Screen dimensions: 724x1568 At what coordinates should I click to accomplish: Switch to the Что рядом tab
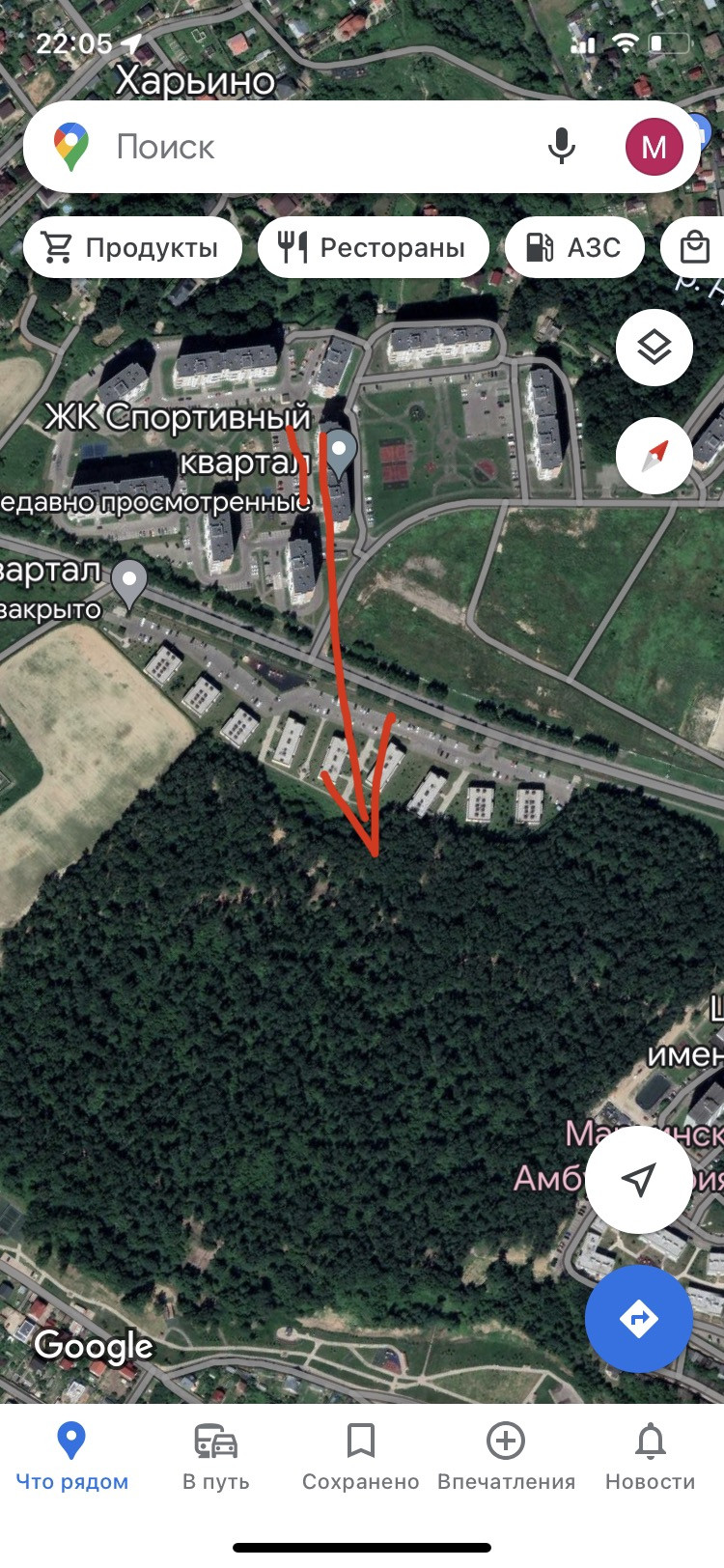[x=72, y=1457]
